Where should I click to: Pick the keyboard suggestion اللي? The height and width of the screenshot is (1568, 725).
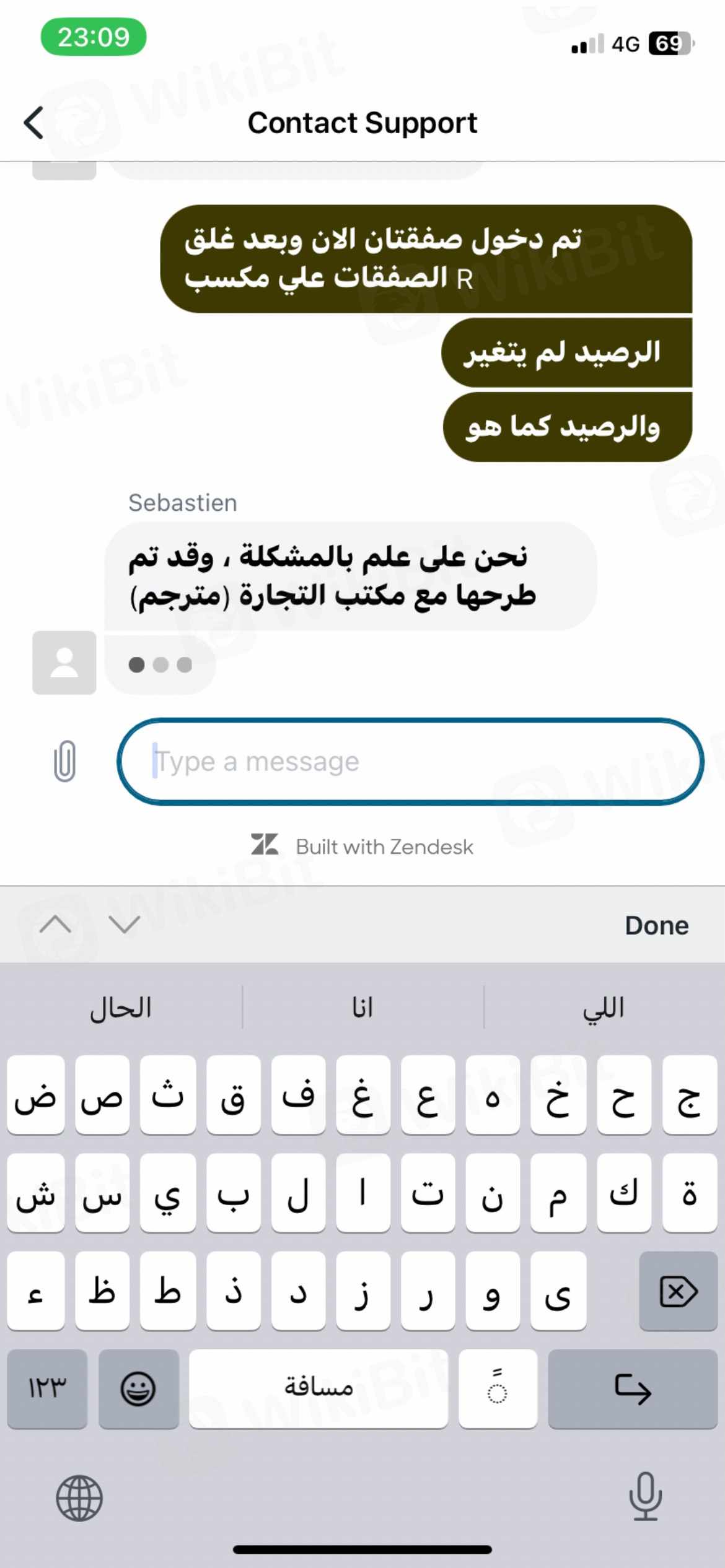click(x=604, y=1008)
